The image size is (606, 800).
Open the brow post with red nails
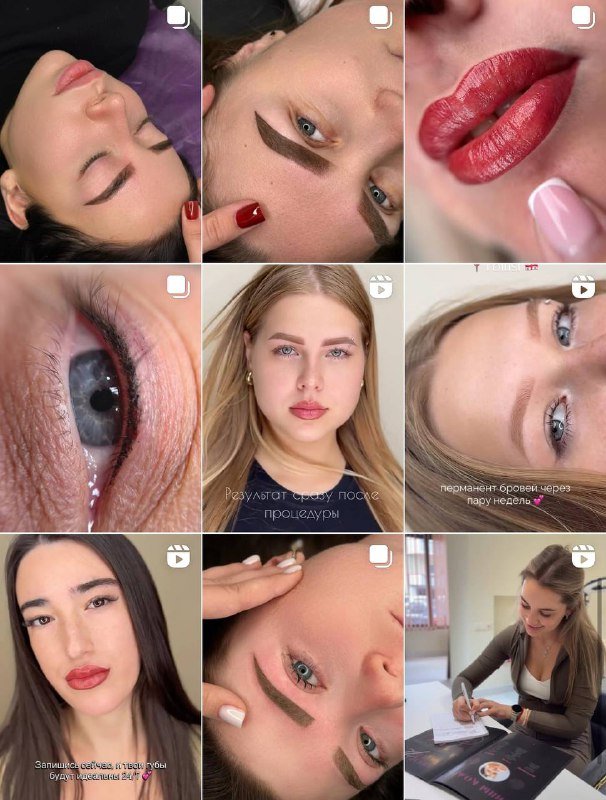302,130
